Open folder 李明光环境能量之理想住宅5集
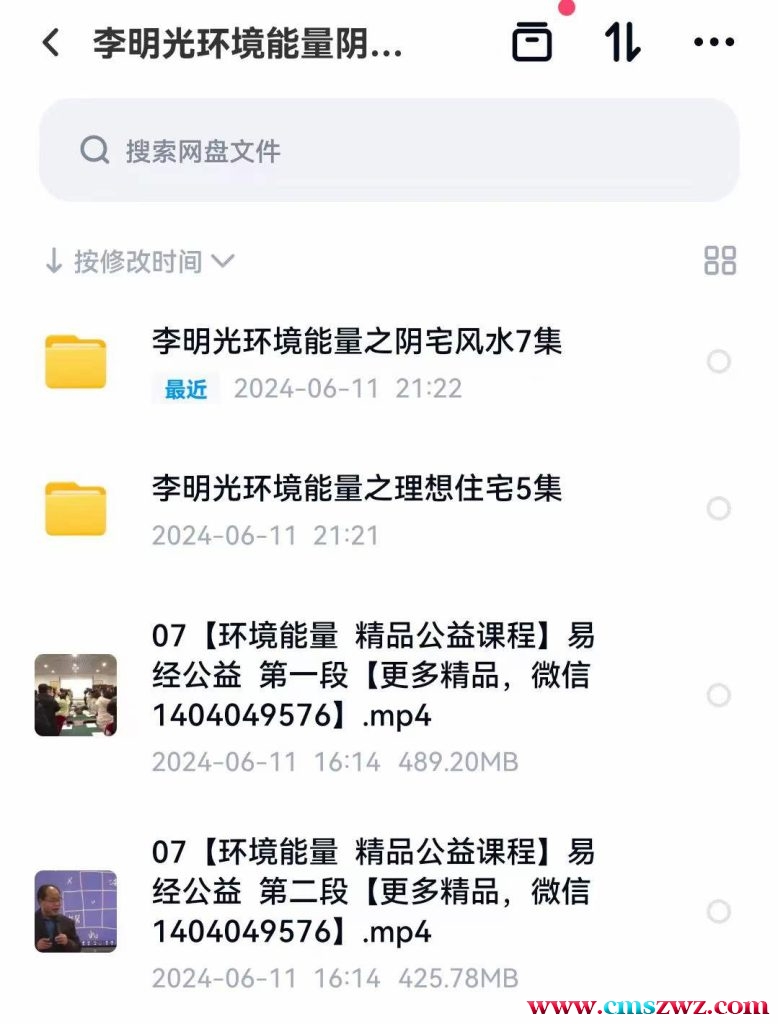 [357, 489]
